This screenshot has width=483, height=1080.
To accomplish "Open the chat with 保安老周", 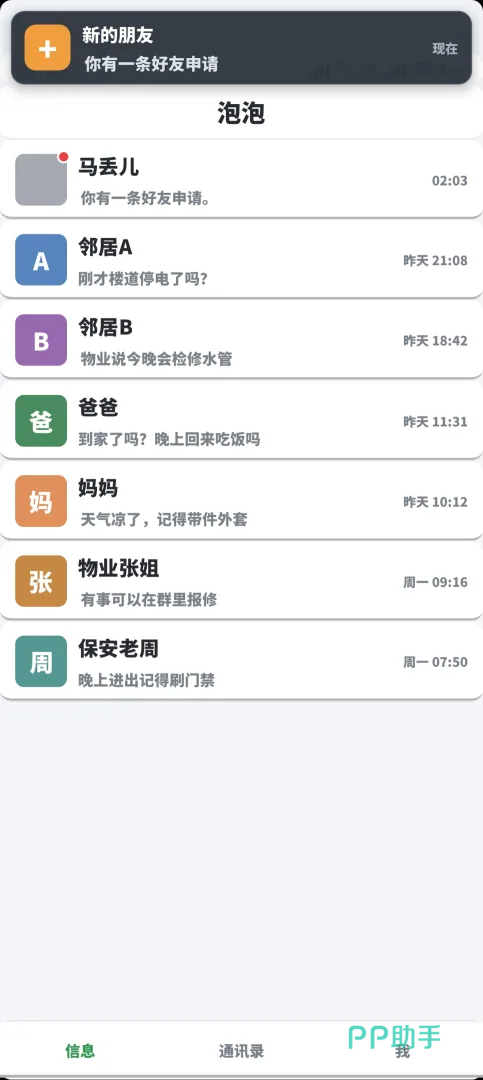I will (x=241, y=661).
